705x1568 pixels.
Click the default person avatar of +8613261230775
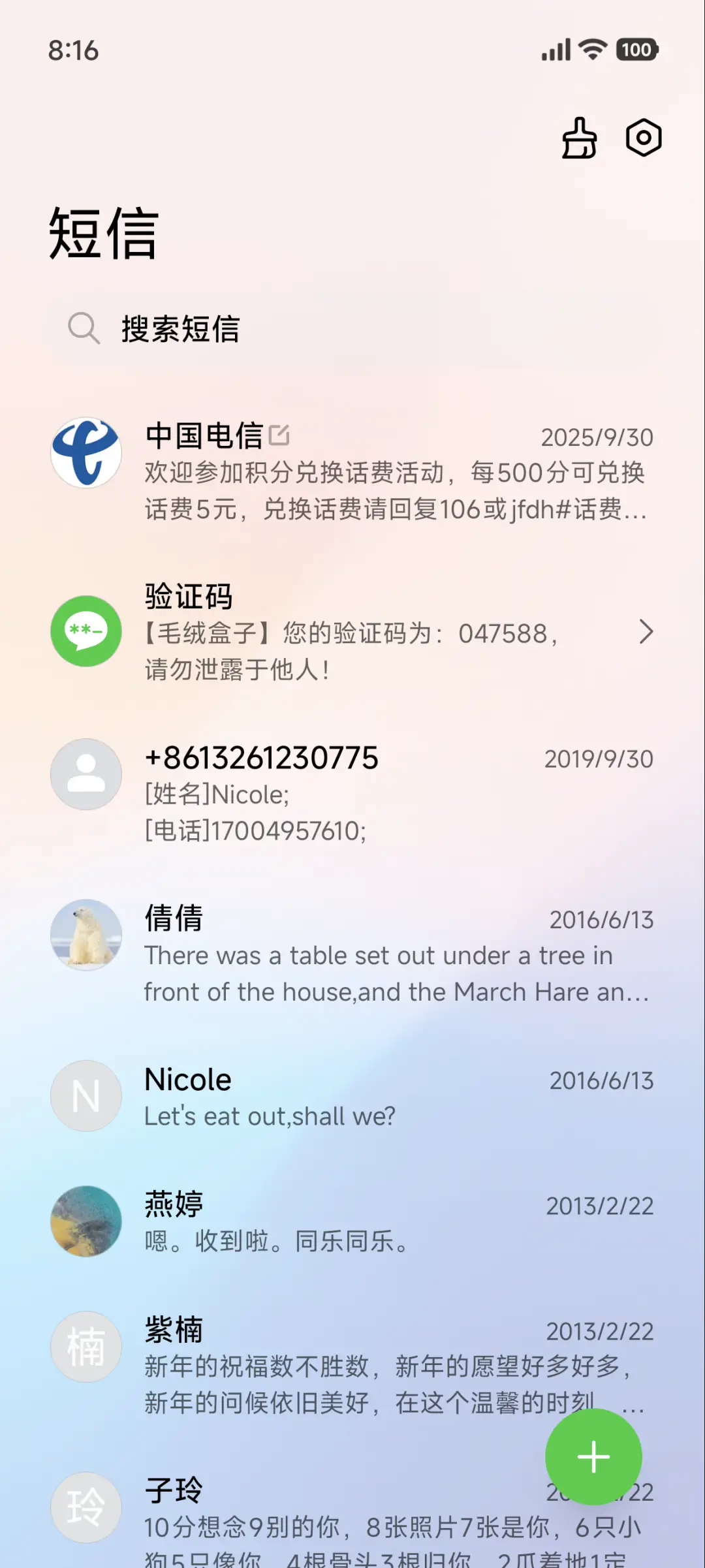coord(85,774)
